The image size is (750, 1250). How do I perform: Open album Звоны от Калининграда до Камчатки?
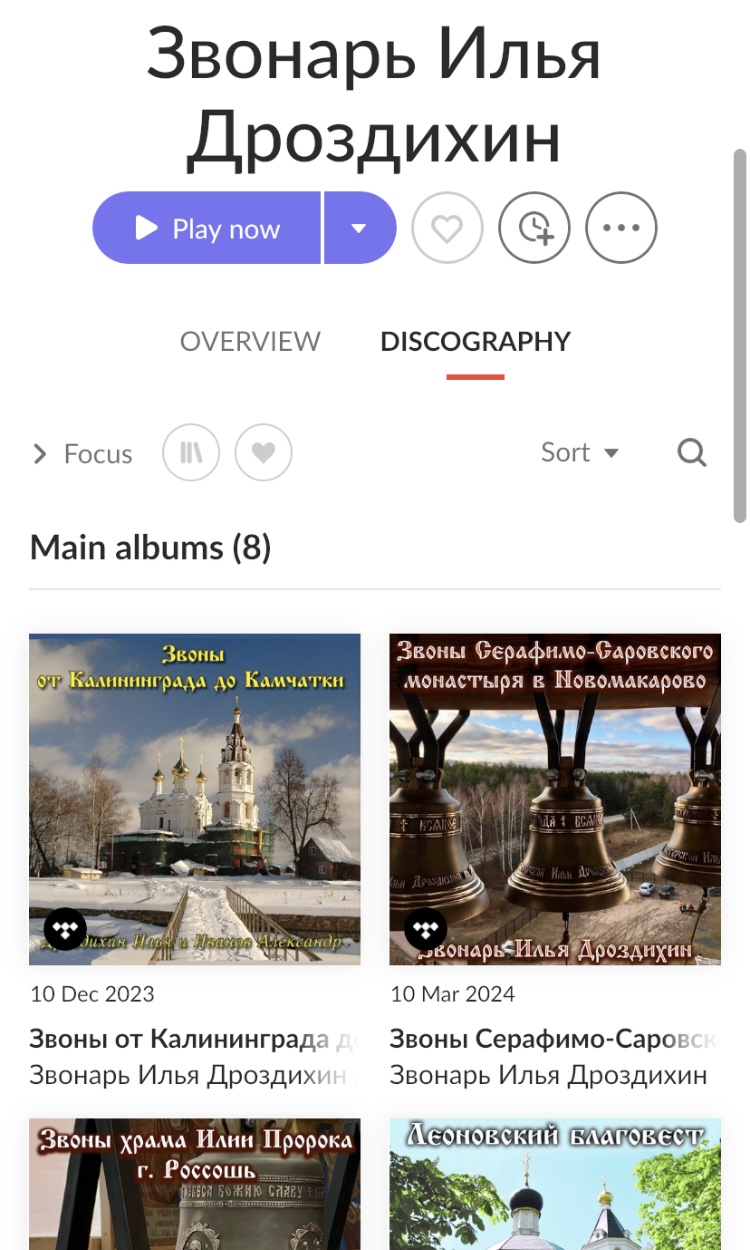pyautogui.click(x=194, y=799)
